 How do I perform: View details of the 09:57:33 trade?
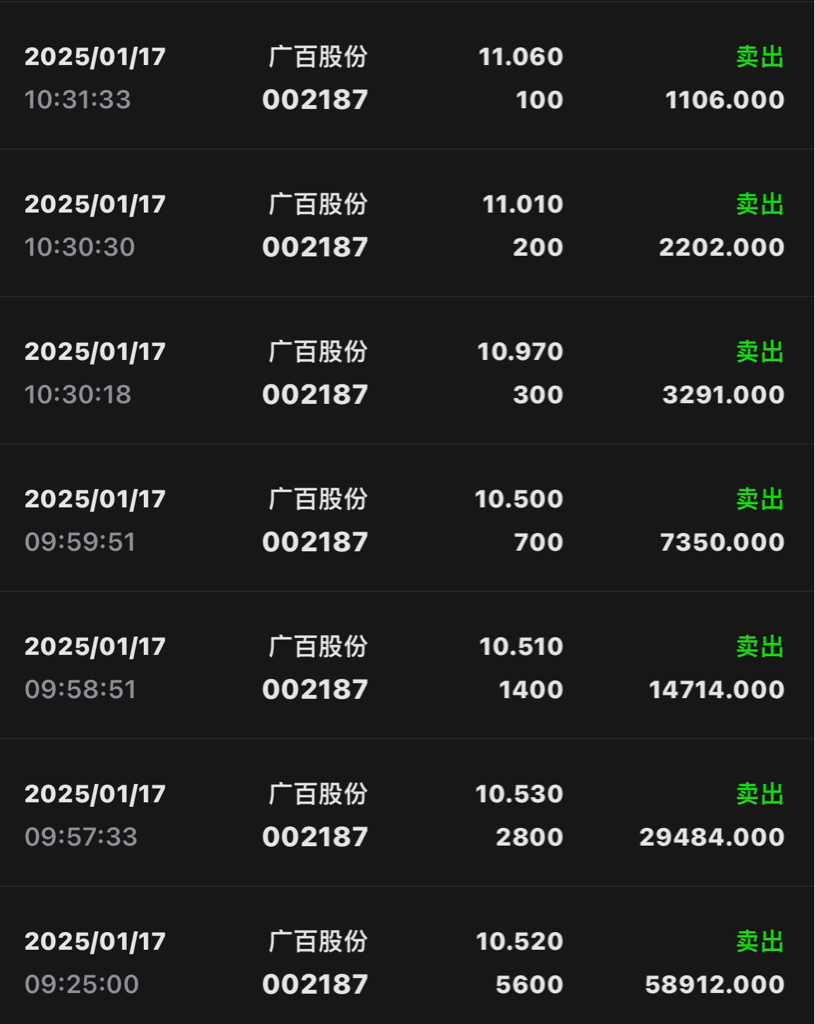tap(407, 814)
